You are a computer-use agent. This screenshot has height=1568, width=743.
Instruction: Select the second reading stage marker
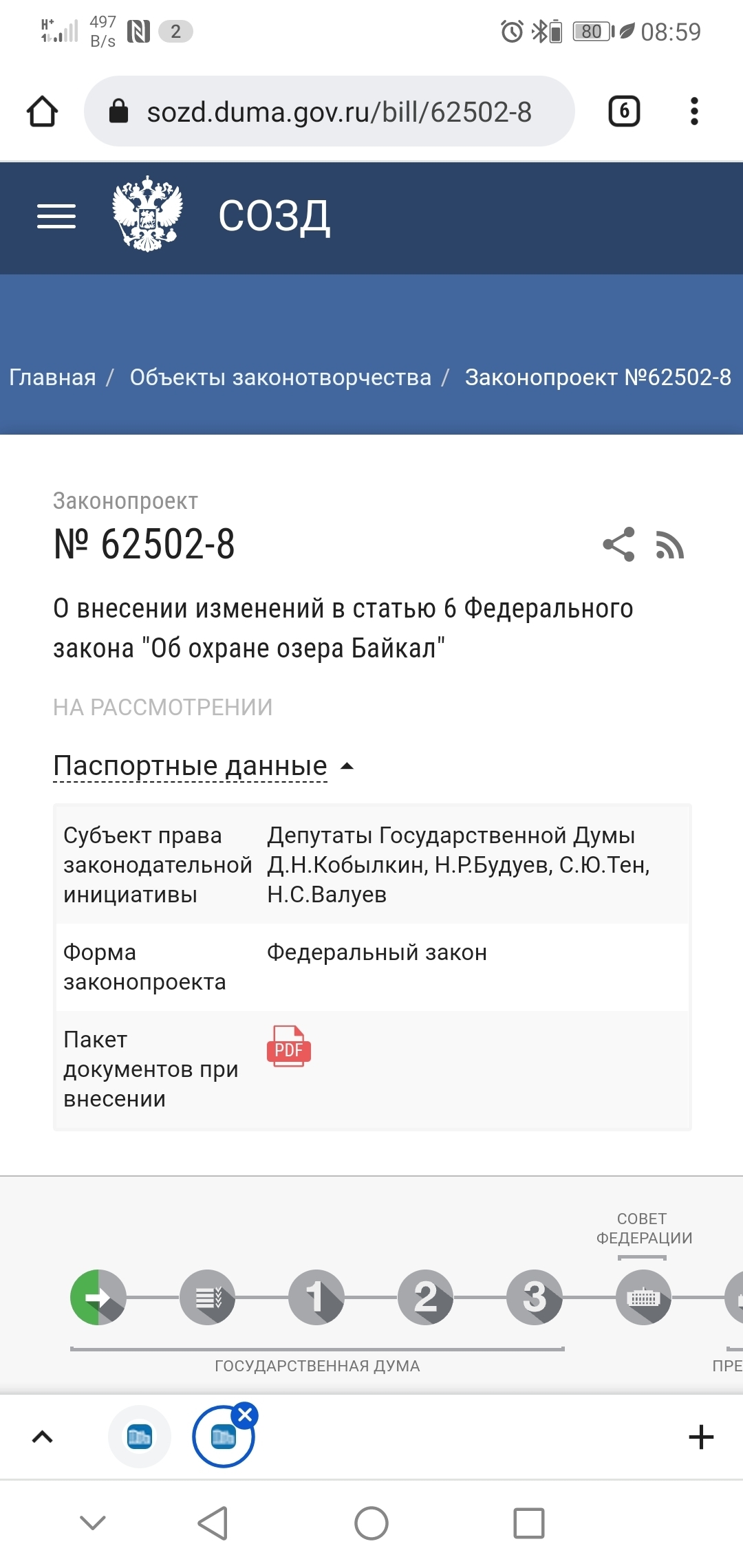(426, 1297)
